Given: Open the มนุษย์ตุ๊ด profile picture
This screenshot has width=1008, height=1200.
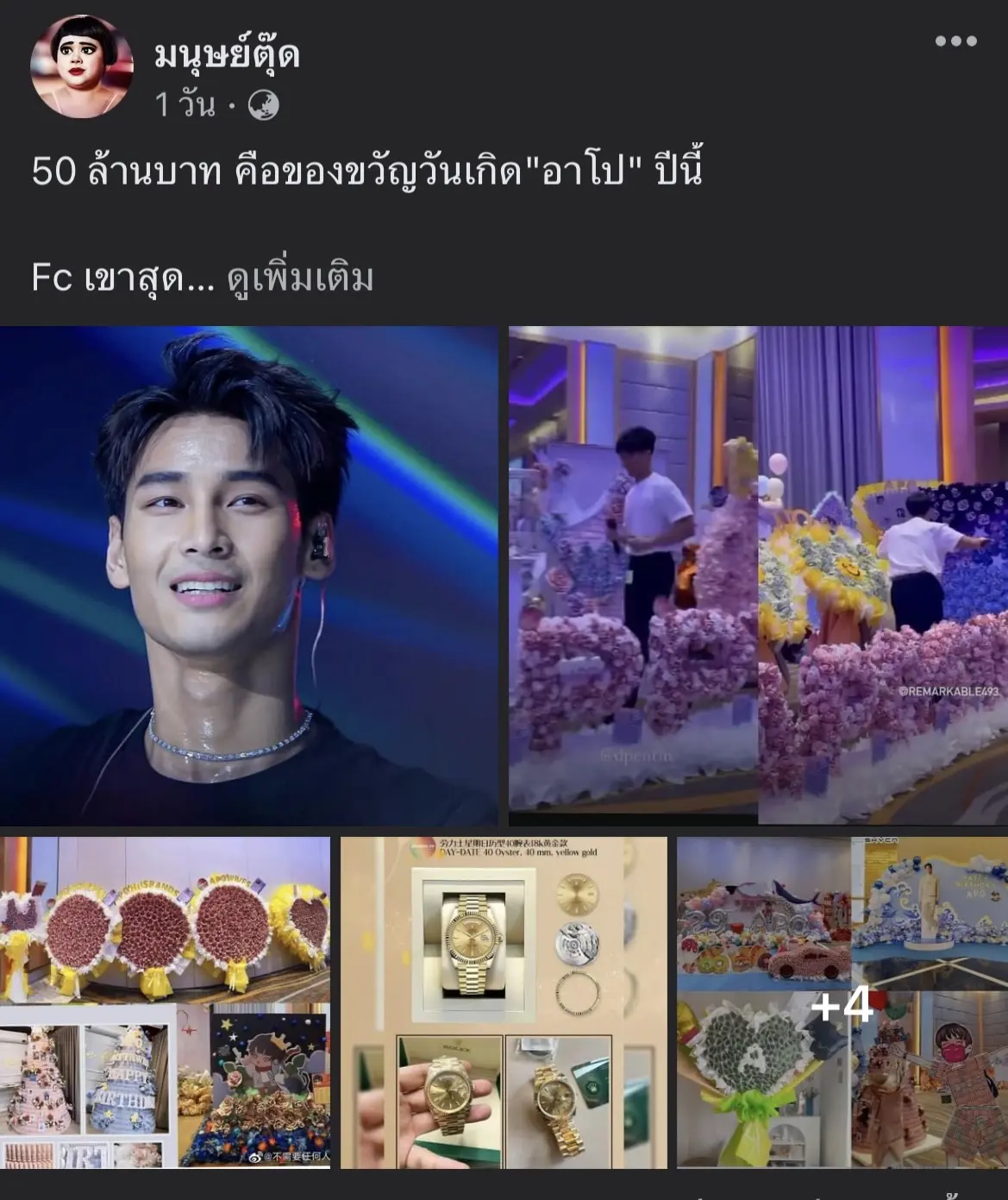Looking at the screenshot, I should [x=82, y=66].
